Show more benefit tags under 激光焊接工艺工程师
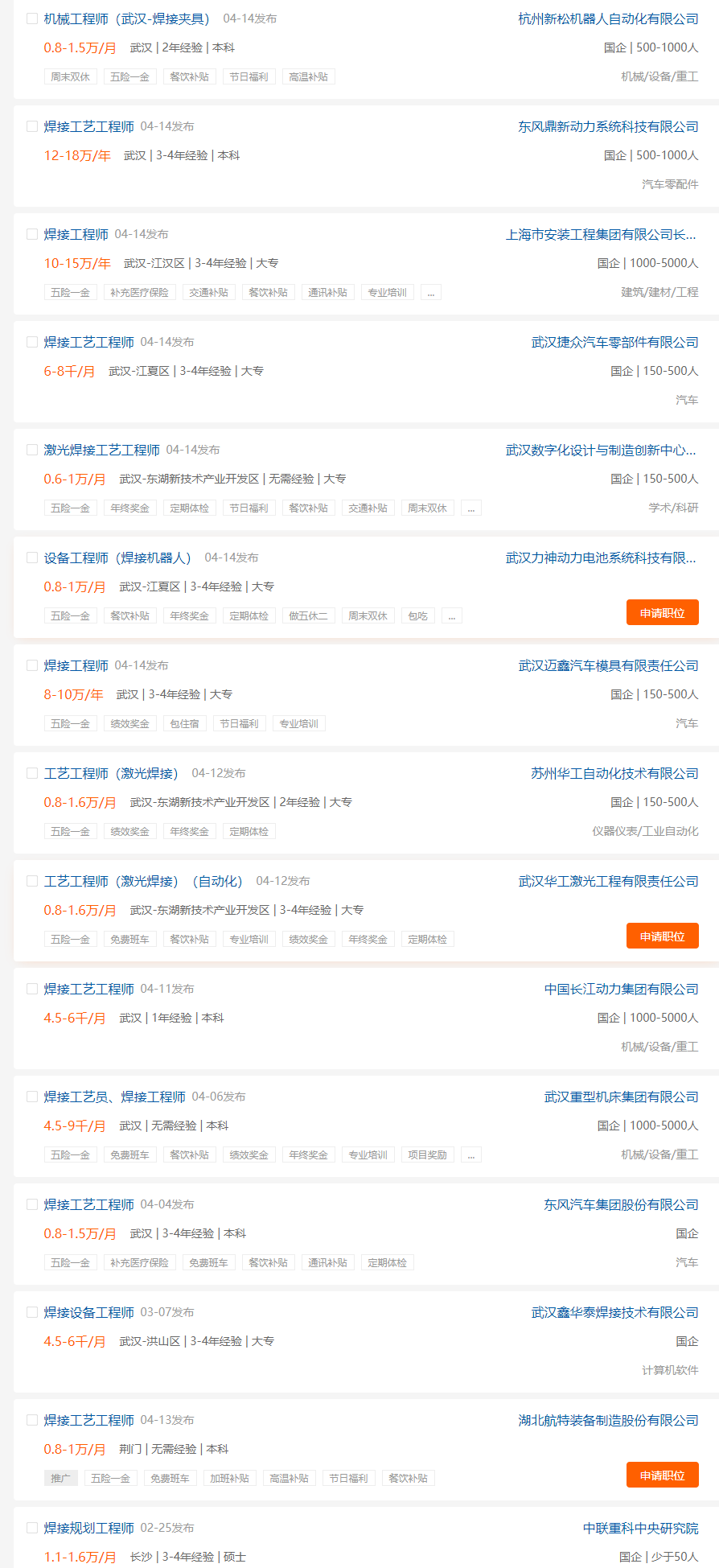Screen dimensions: 719x1568 click(x=471, y=508)
